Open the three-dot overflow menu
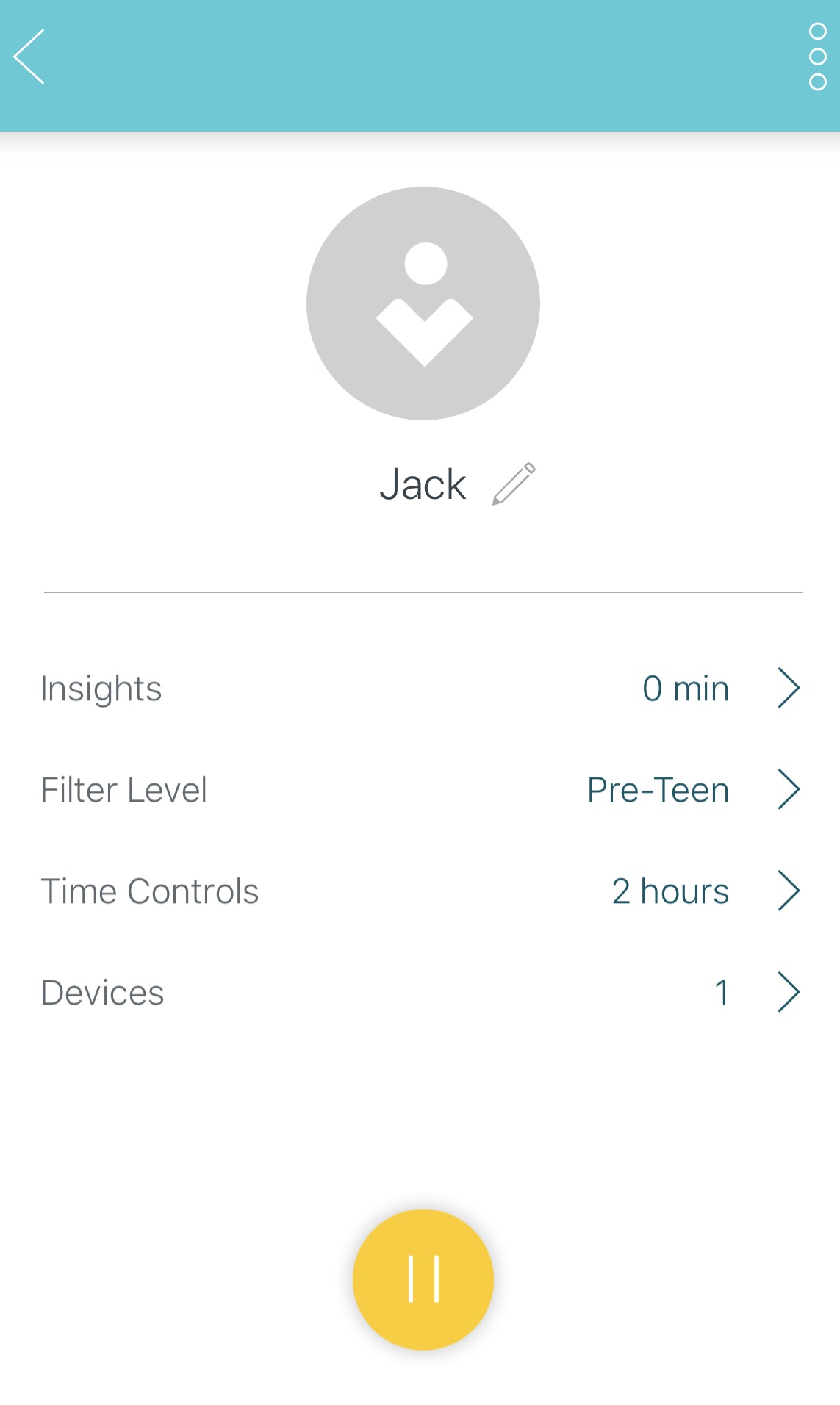 tap(817, 57)
